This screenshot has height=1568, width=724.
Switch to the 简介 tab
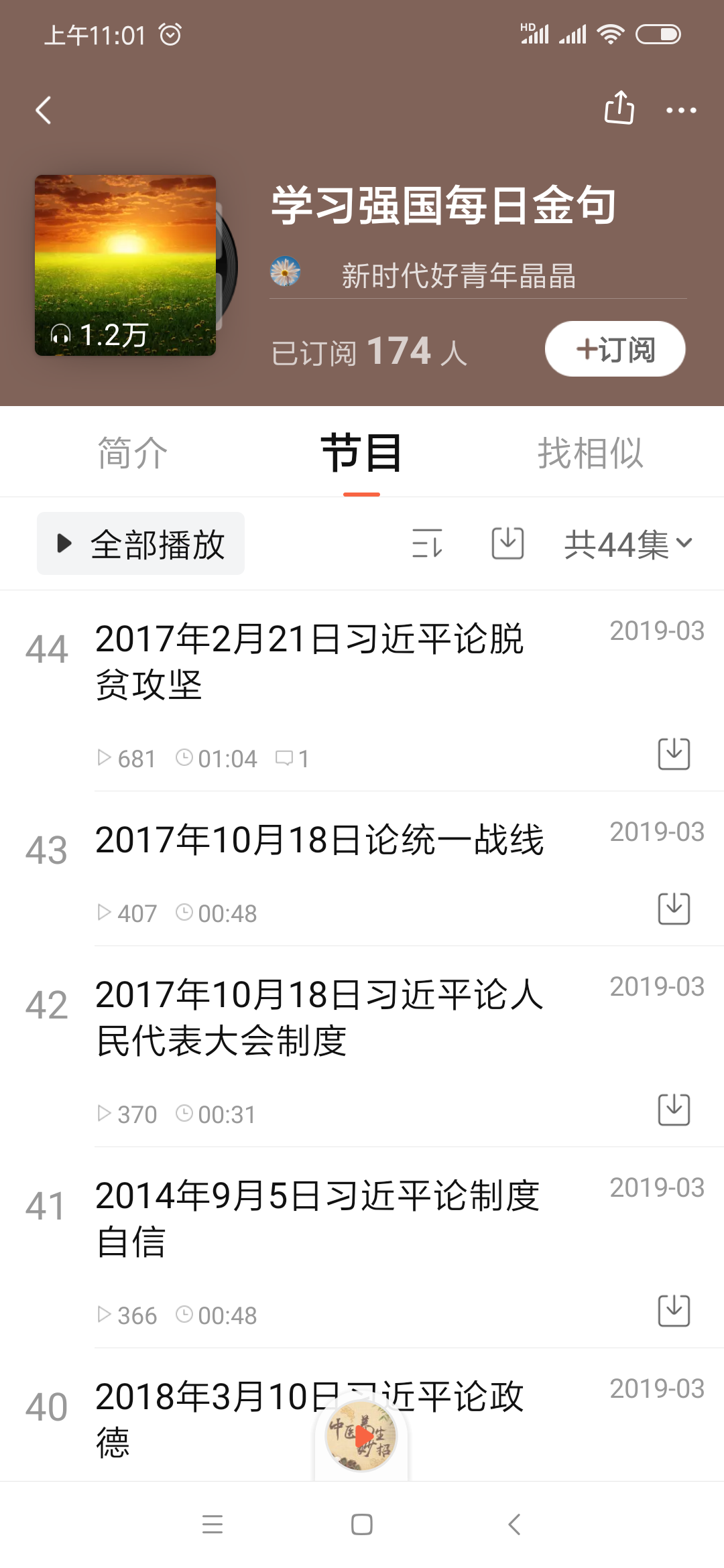(133, 453)
